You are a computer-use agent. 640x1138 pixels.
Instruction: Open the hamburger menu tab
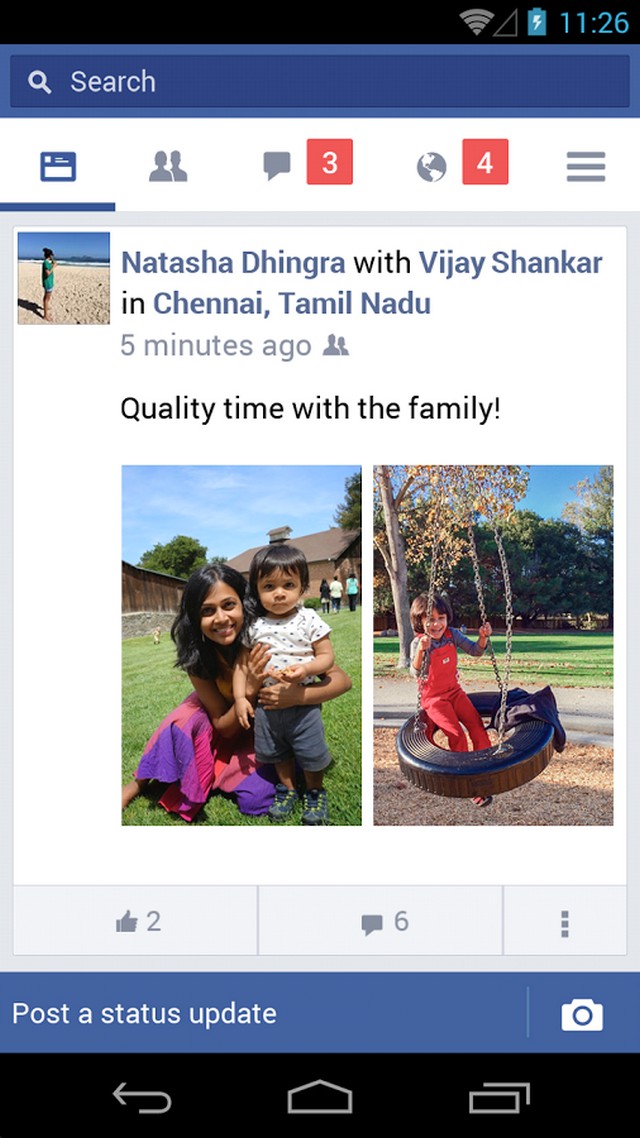586,166
